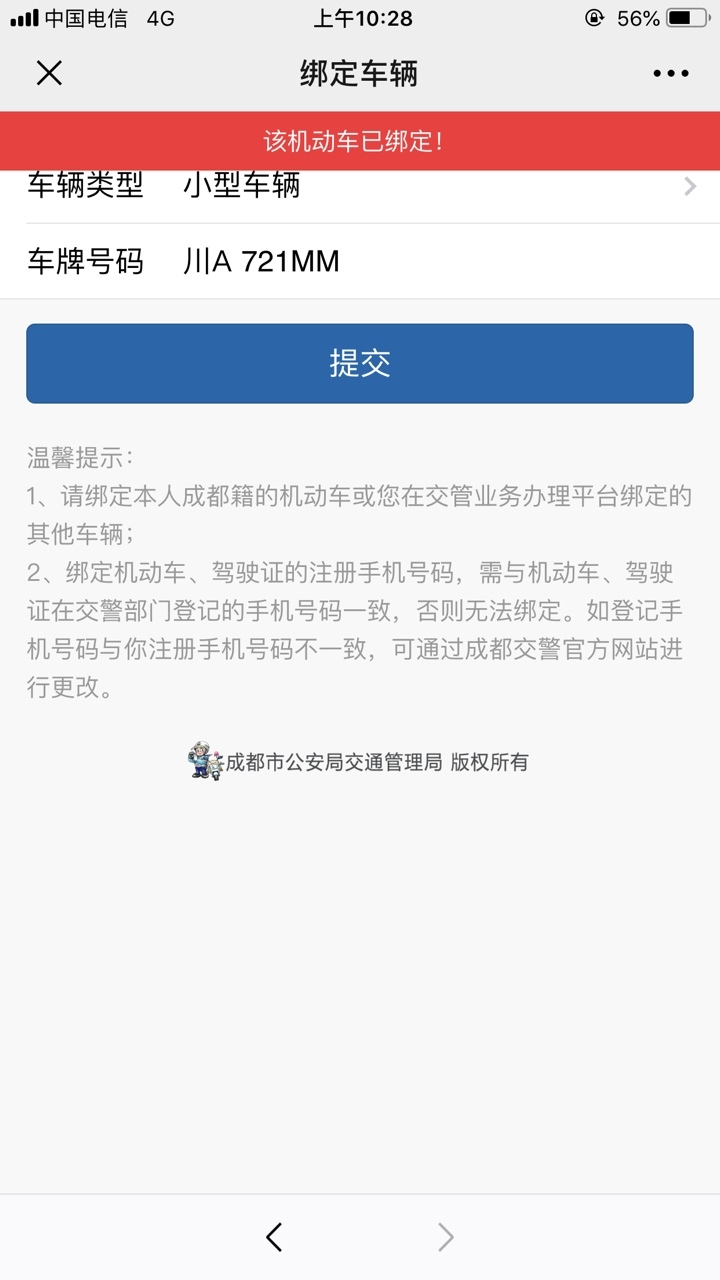720x1280 pixels.
Task: Open the three-dot more options menu
Action: [671, 74]
